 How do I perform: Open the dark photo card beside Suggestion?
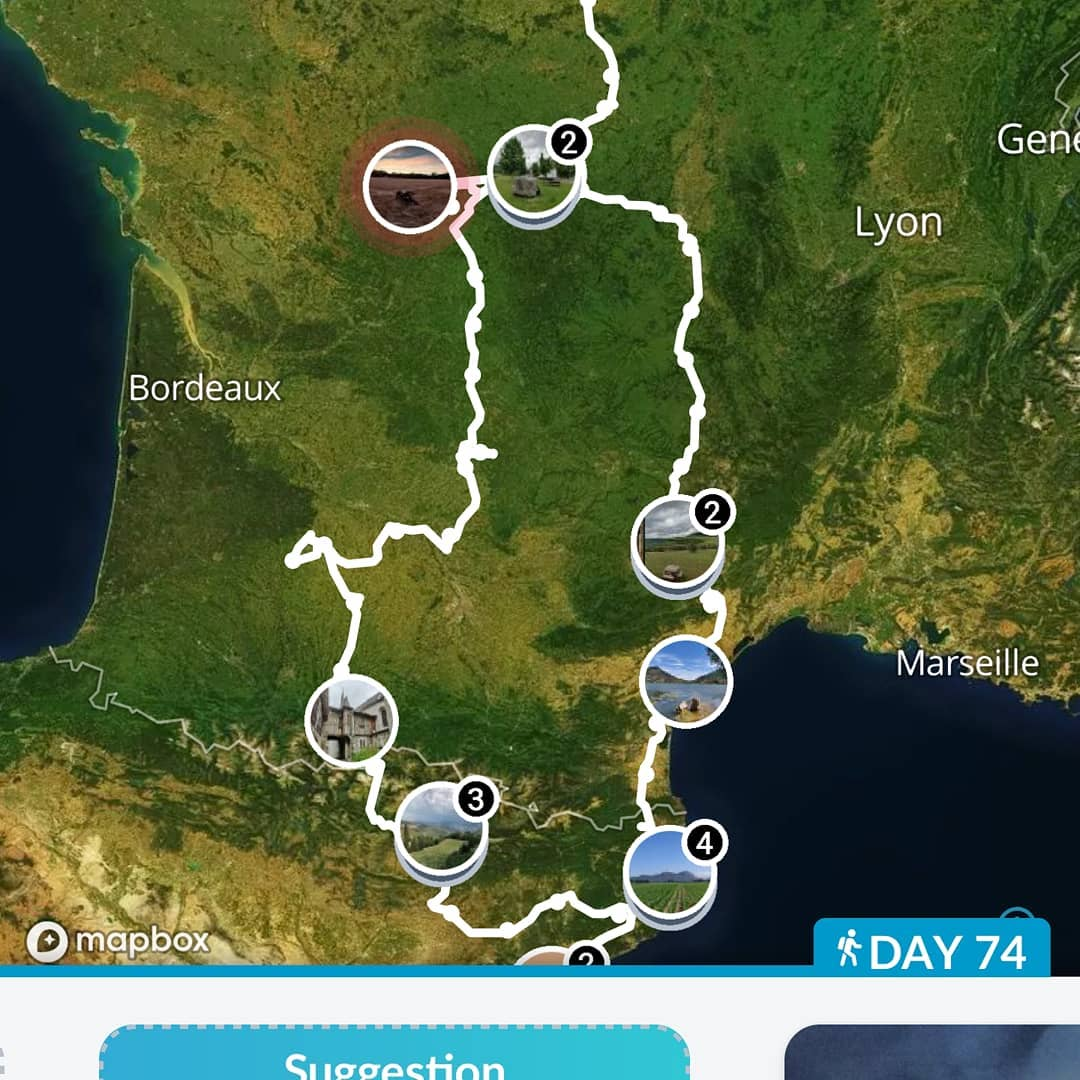tap(931, 1053)
